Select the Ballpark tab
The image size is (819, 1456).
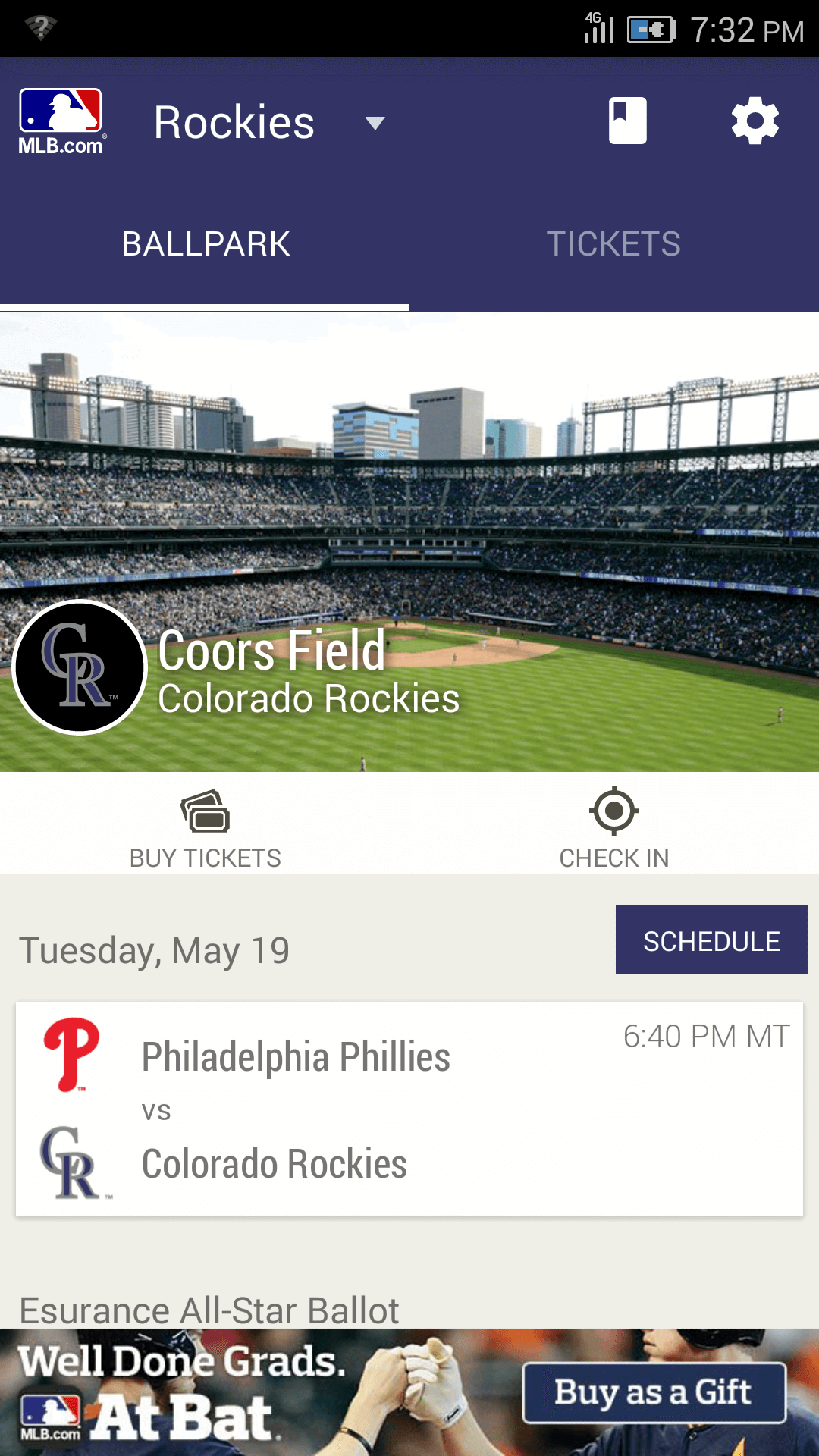pos(205,244)
